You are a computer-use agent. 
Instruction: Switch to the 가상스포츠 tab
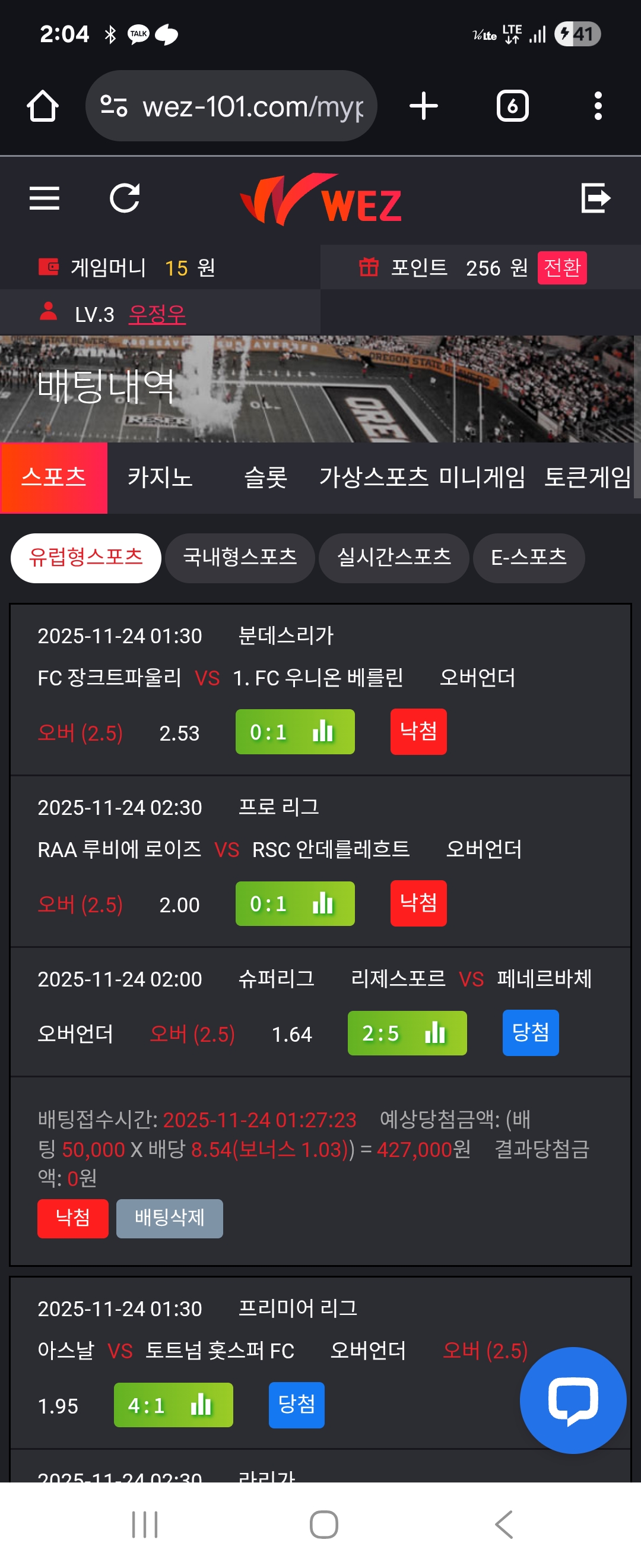(373, 477)
